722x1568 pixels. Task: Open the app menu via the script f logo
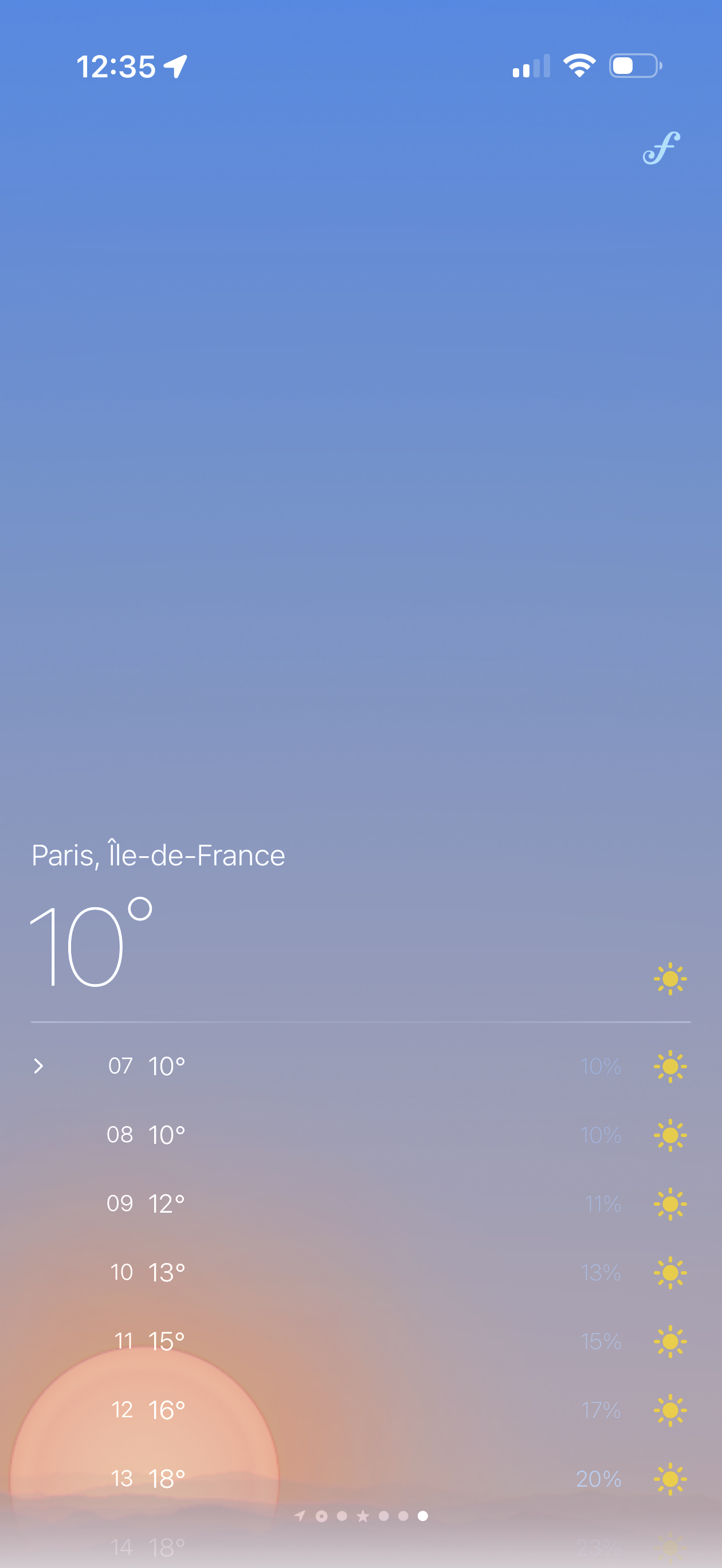663,148
